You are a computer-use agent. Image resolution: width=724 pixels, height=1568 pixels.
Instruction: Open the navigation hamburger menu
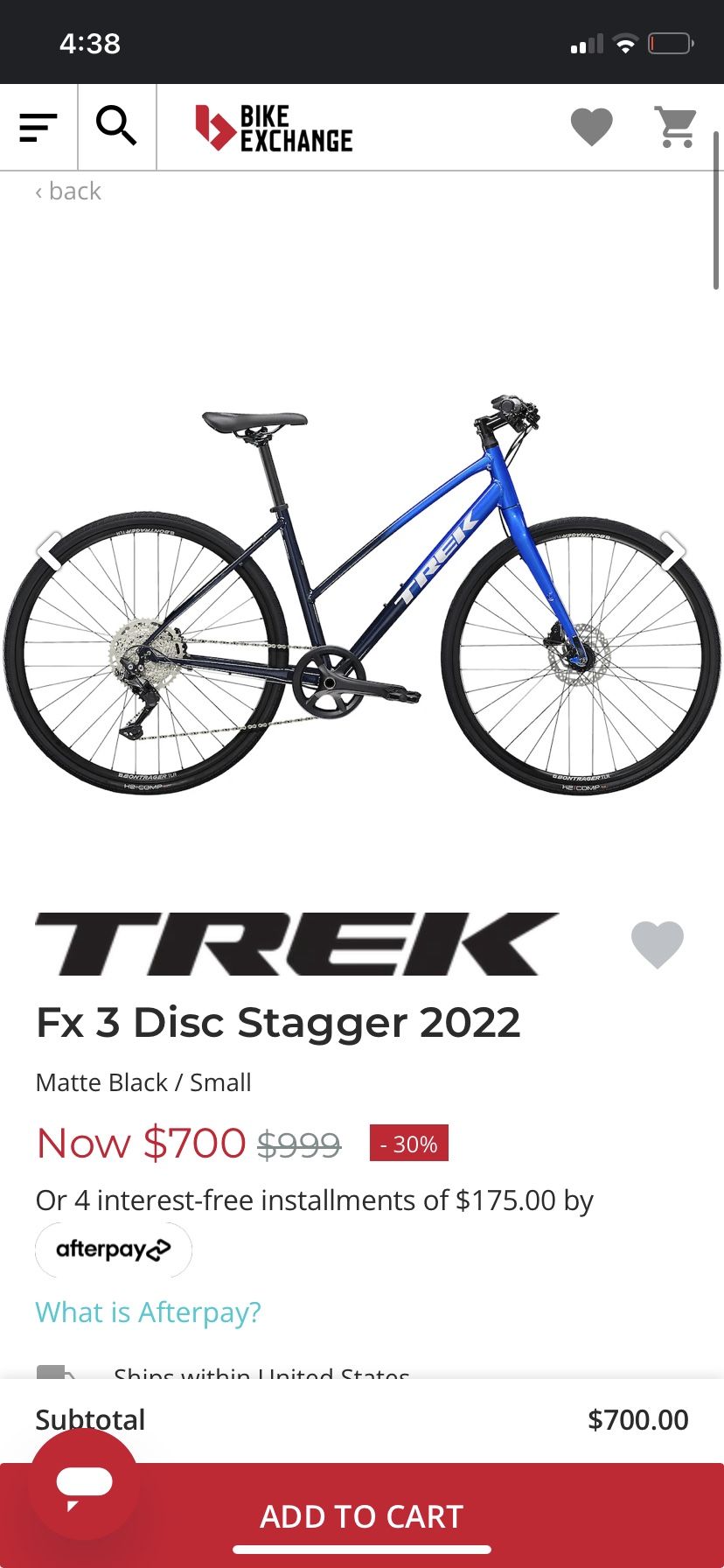click(x=38, y=127)
